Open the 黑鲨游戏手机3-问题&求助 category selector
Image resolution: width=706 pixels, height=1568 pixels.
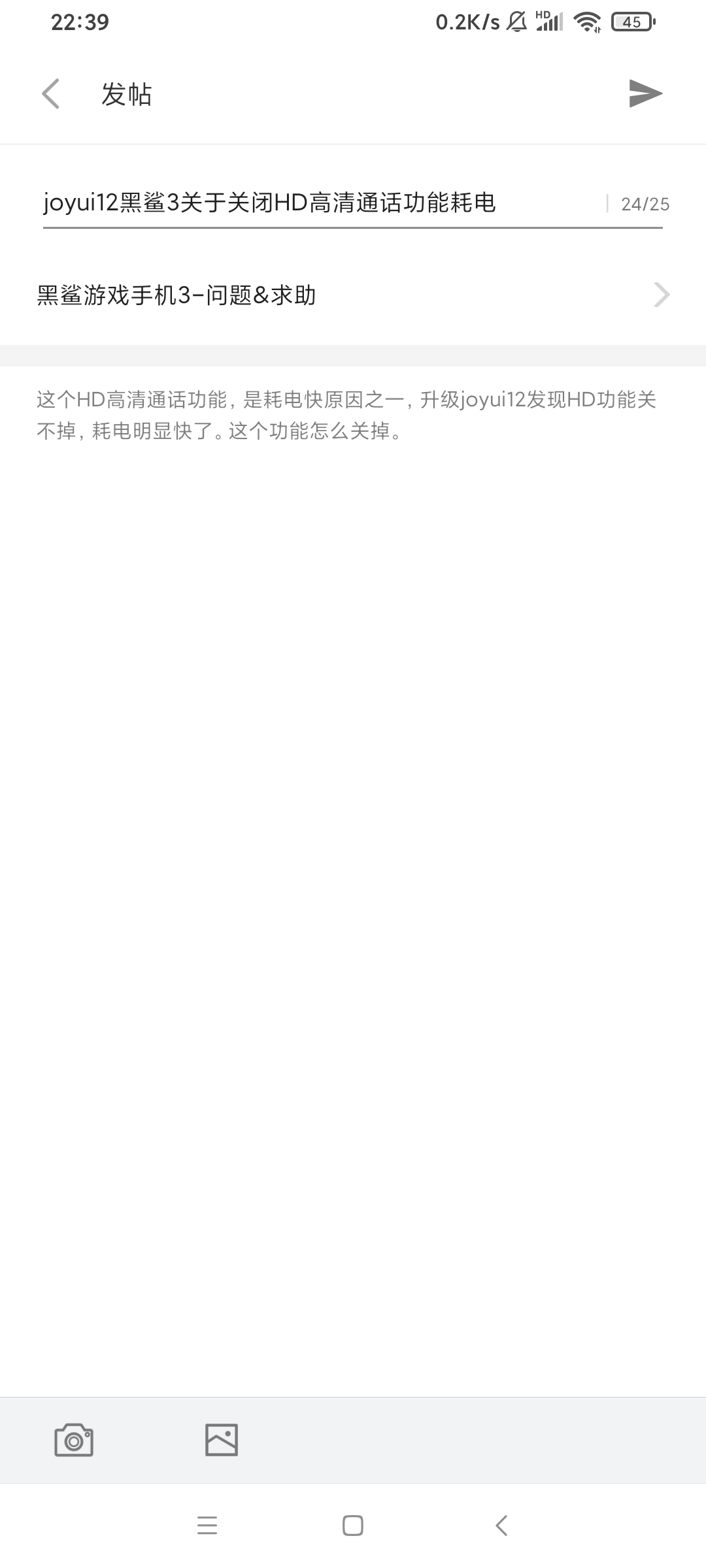(353, 295)
